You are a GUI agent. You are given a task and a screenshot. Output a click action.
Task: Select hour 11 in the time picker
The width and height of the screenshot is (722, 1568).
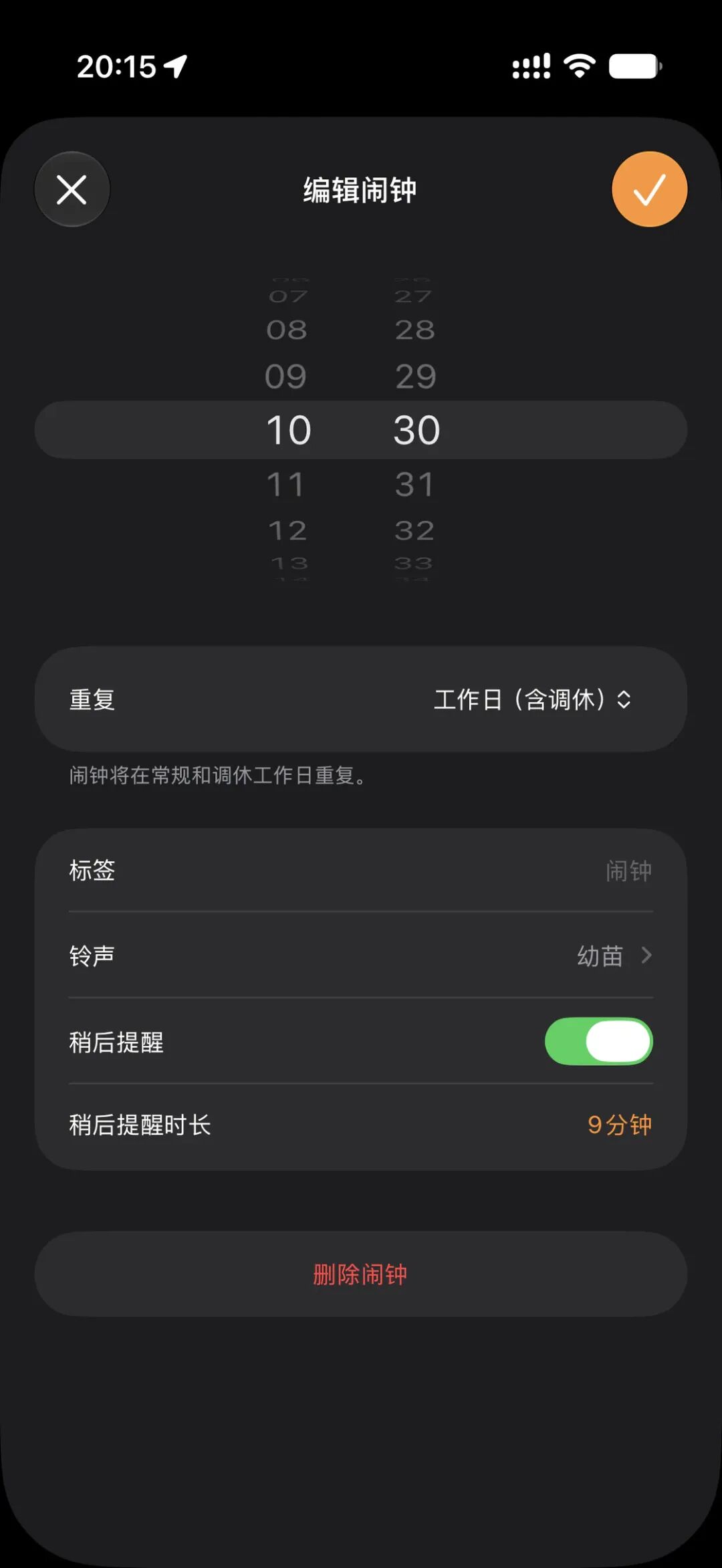[286, 484]
